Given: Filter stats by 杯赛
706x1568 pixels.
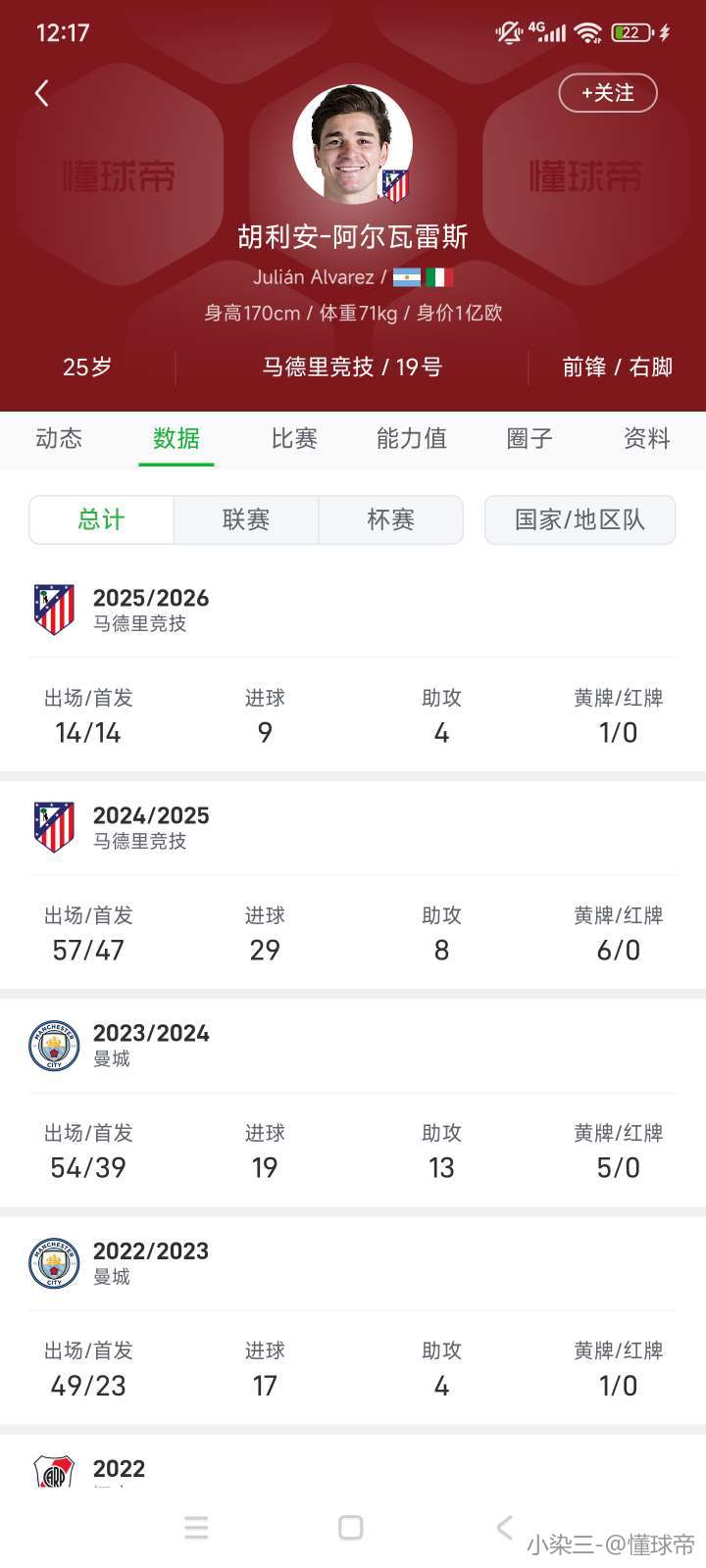Looking at the screenshot, I should pos(390,519).
